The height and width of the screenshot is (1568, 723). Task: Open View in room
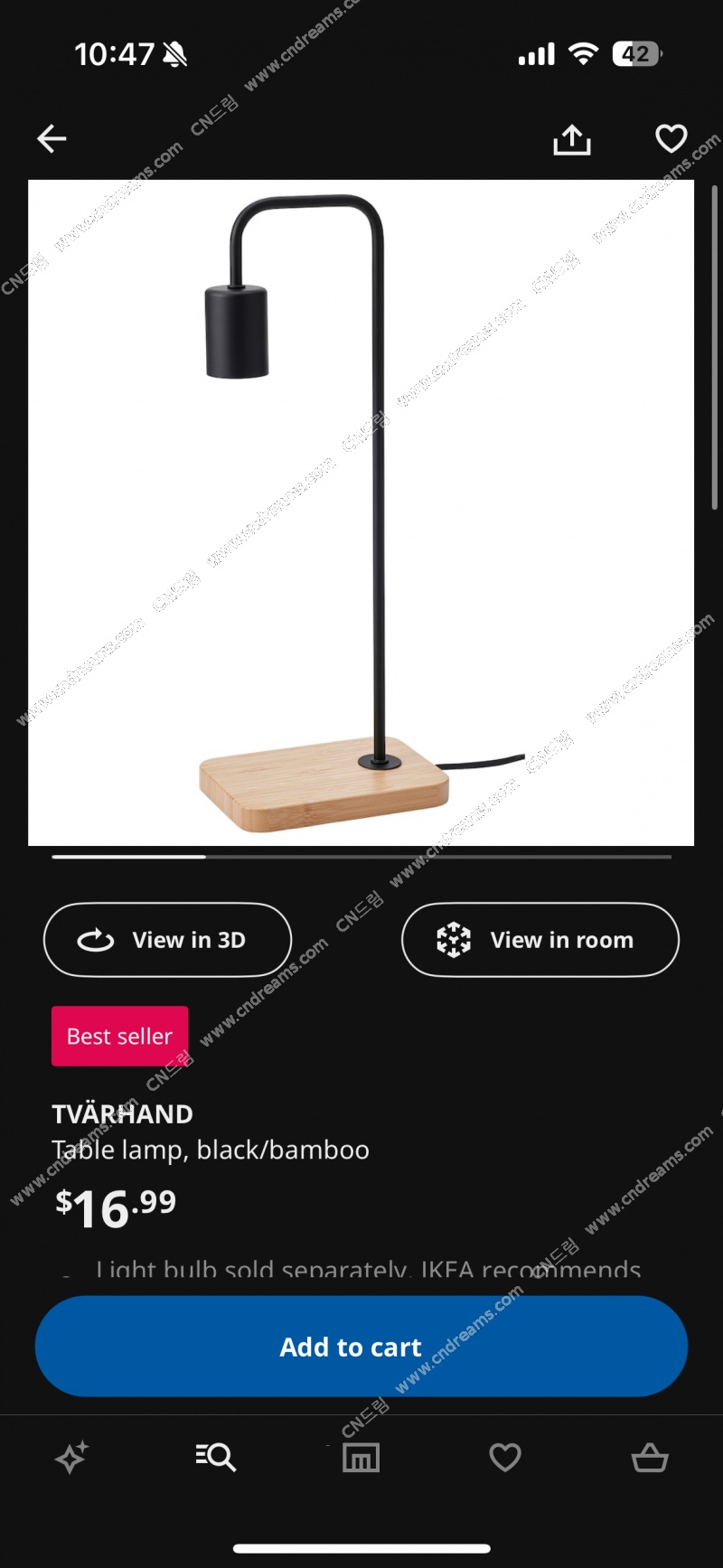coord(540,940)
